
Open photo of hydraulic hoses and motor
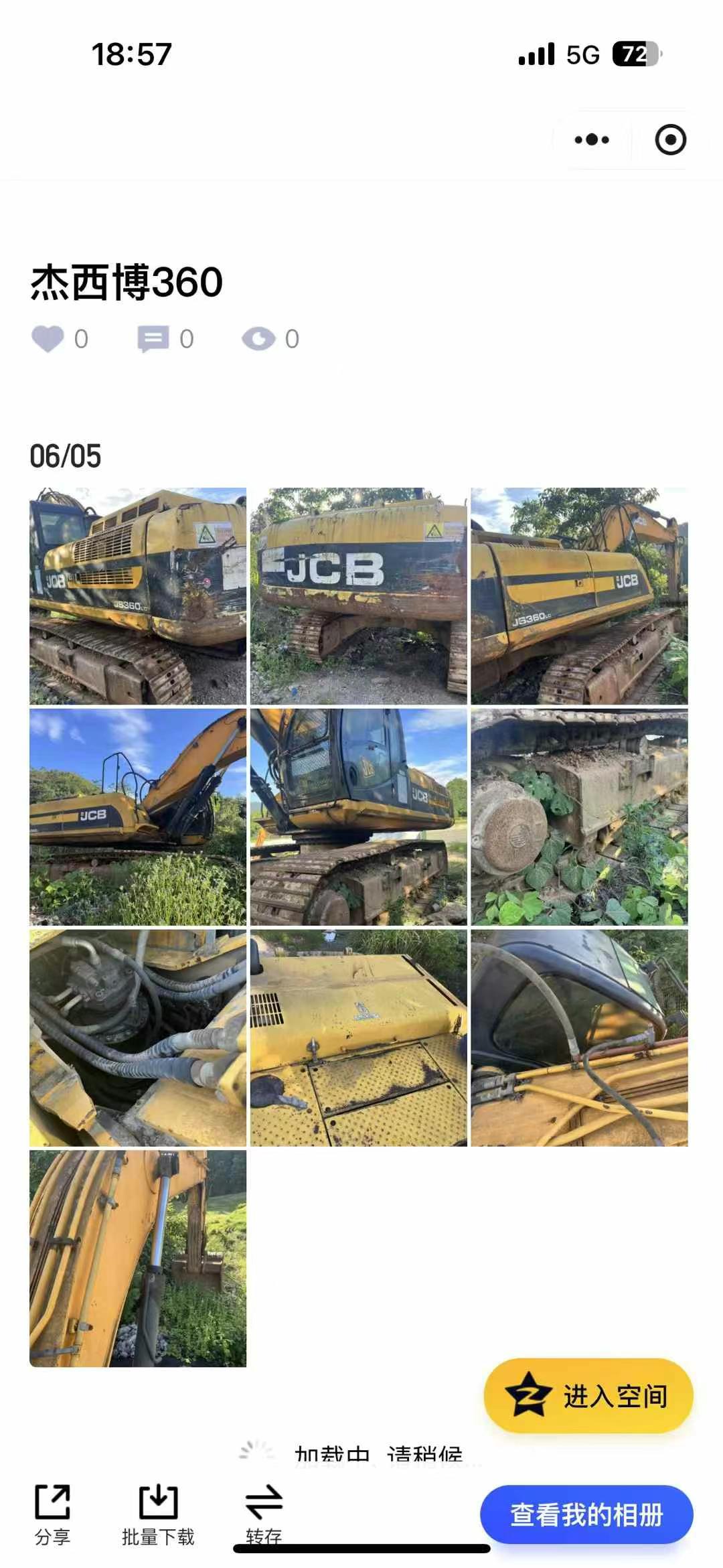(138, 1038)
